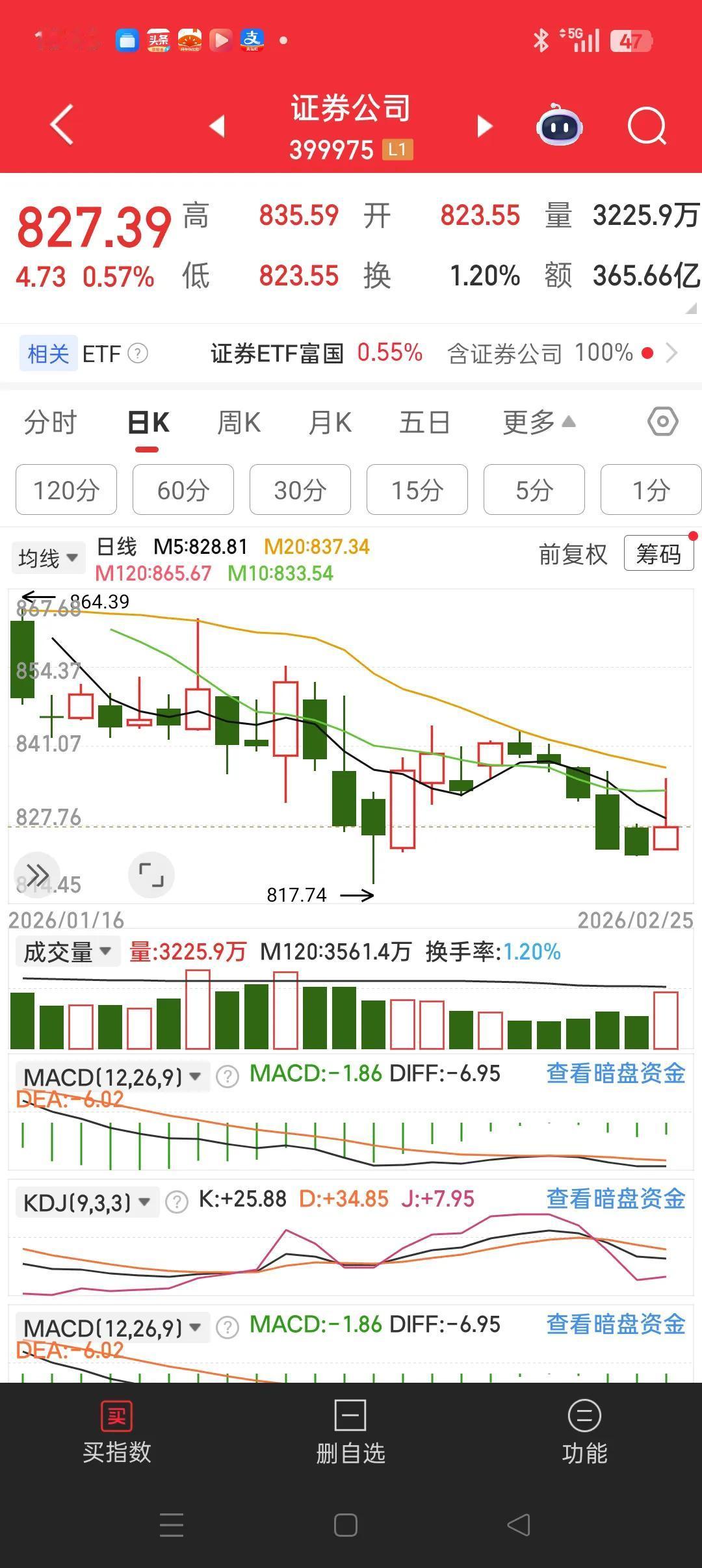Open the 成交量 volume indicator dropdown
The width and height of the screenshot is (702, 1568).
[x=67, y=950]
